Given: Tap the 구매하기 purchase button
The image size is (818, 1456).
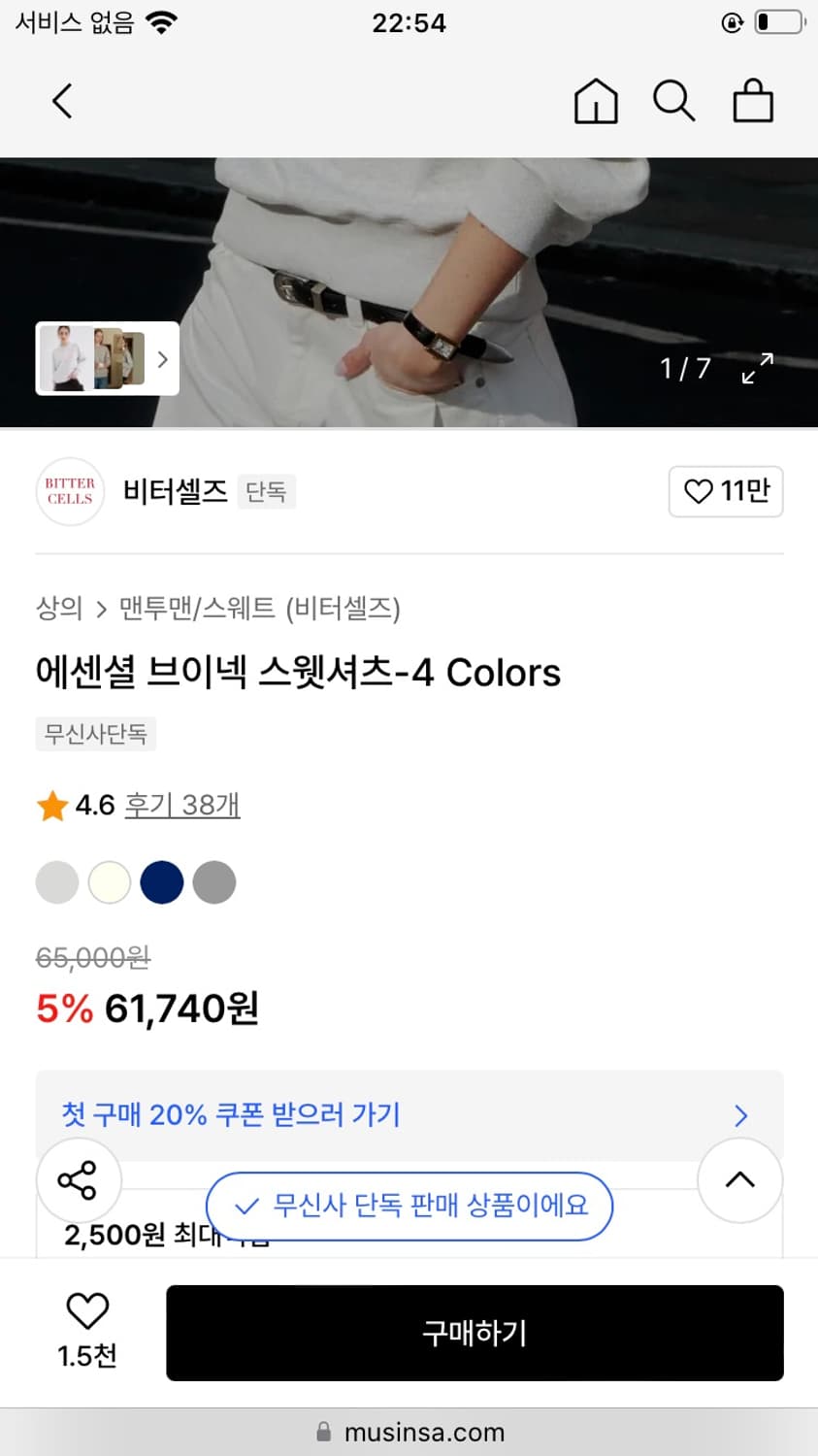Looking at the screenshot, I should 474,1334.
